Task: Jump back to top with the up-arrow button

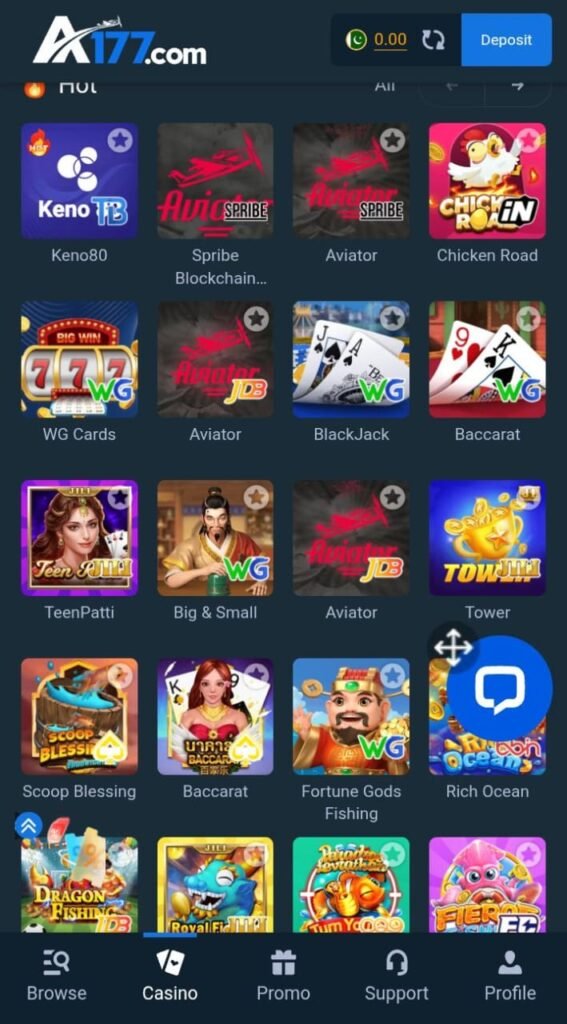Action: tap(28, 827)
